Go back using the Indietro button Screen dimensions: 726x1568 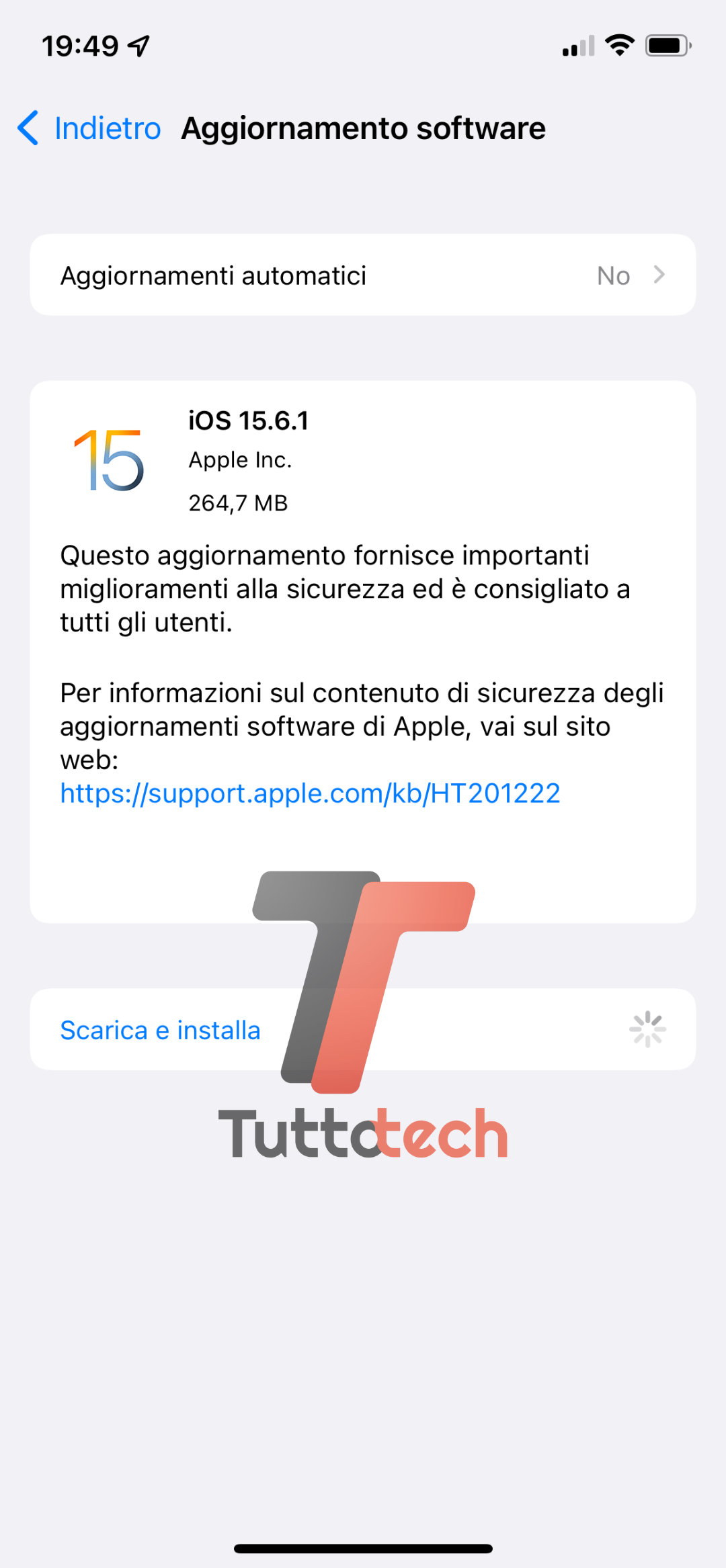[x=90, y=128]
